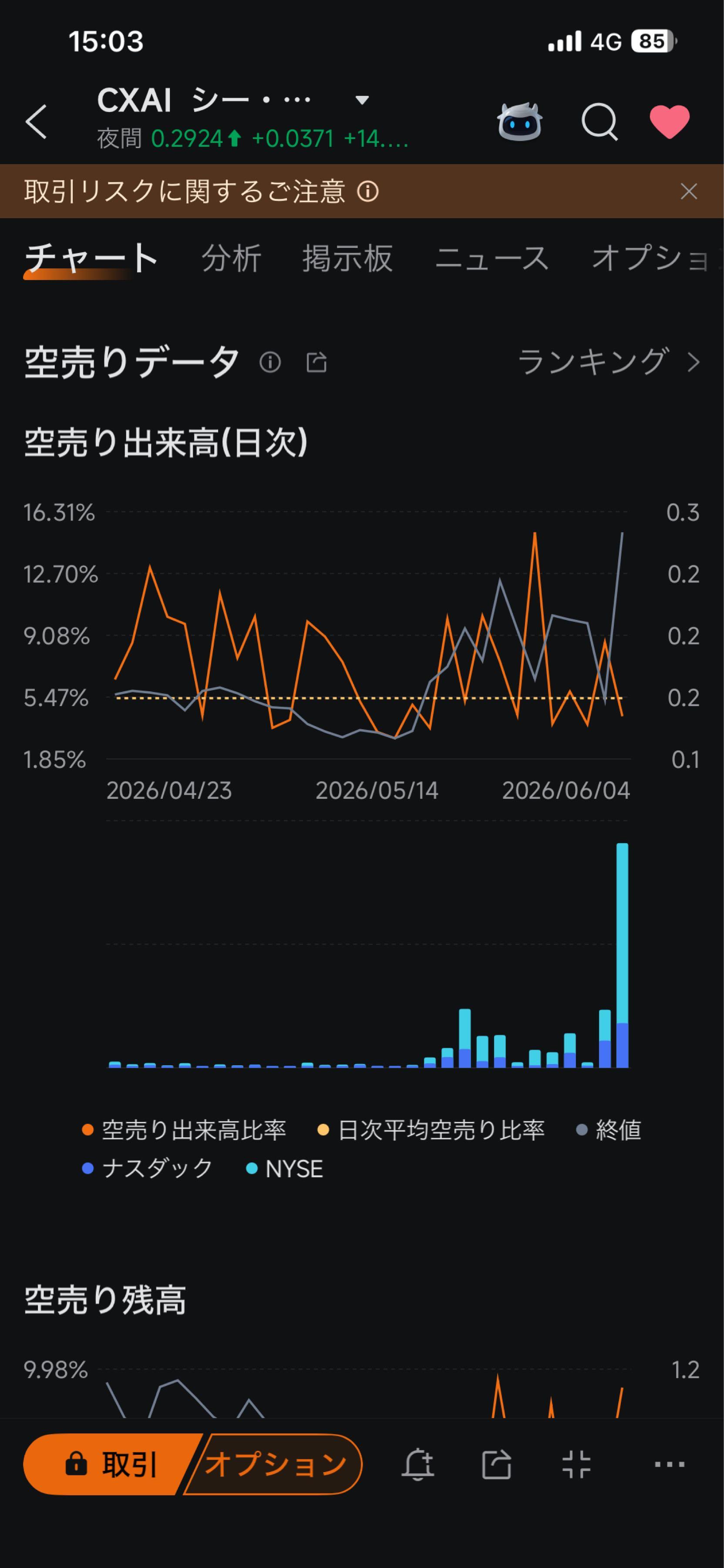Share this stock from the bottom bar
Viewport: 724px width, 1568px height.
click(496, 1464)
